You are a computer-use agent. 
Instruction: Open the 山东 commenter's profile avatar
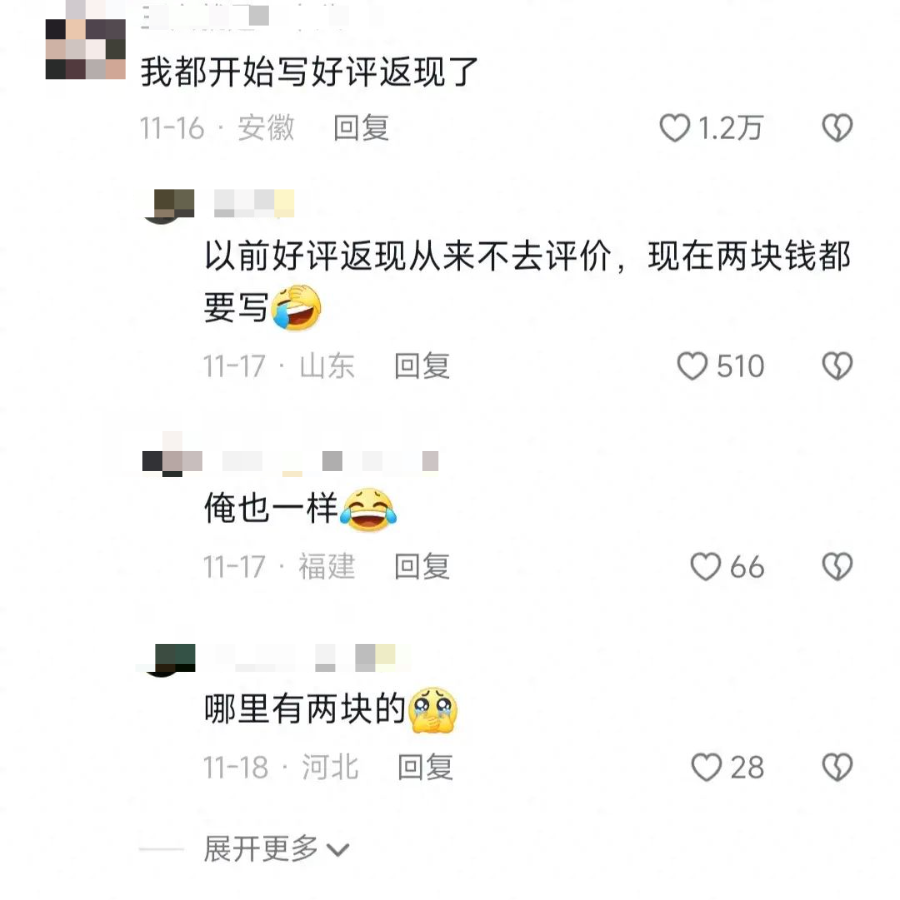pos(170,205)
